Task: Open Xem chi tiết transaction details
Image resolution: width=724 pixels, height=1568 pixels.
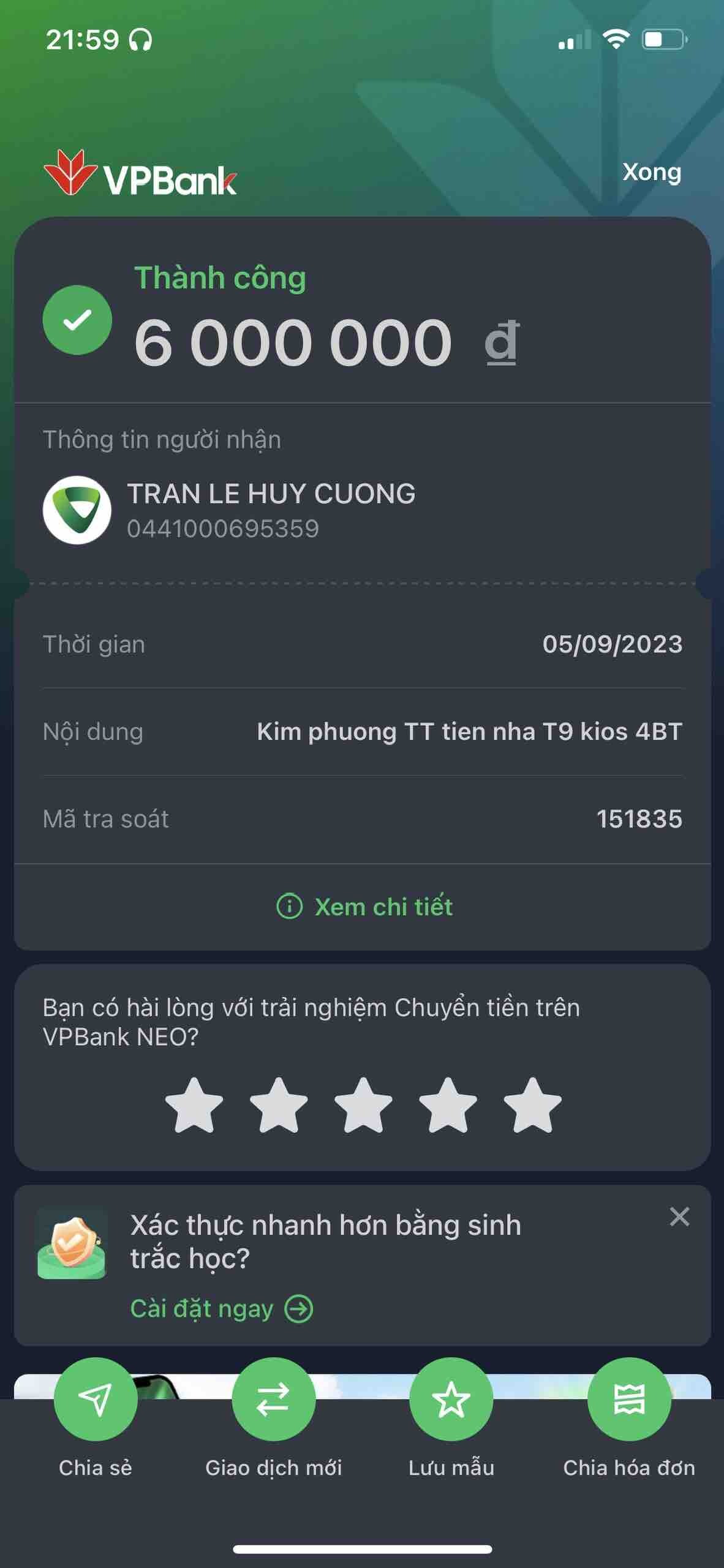Action: tap(365, 907)
